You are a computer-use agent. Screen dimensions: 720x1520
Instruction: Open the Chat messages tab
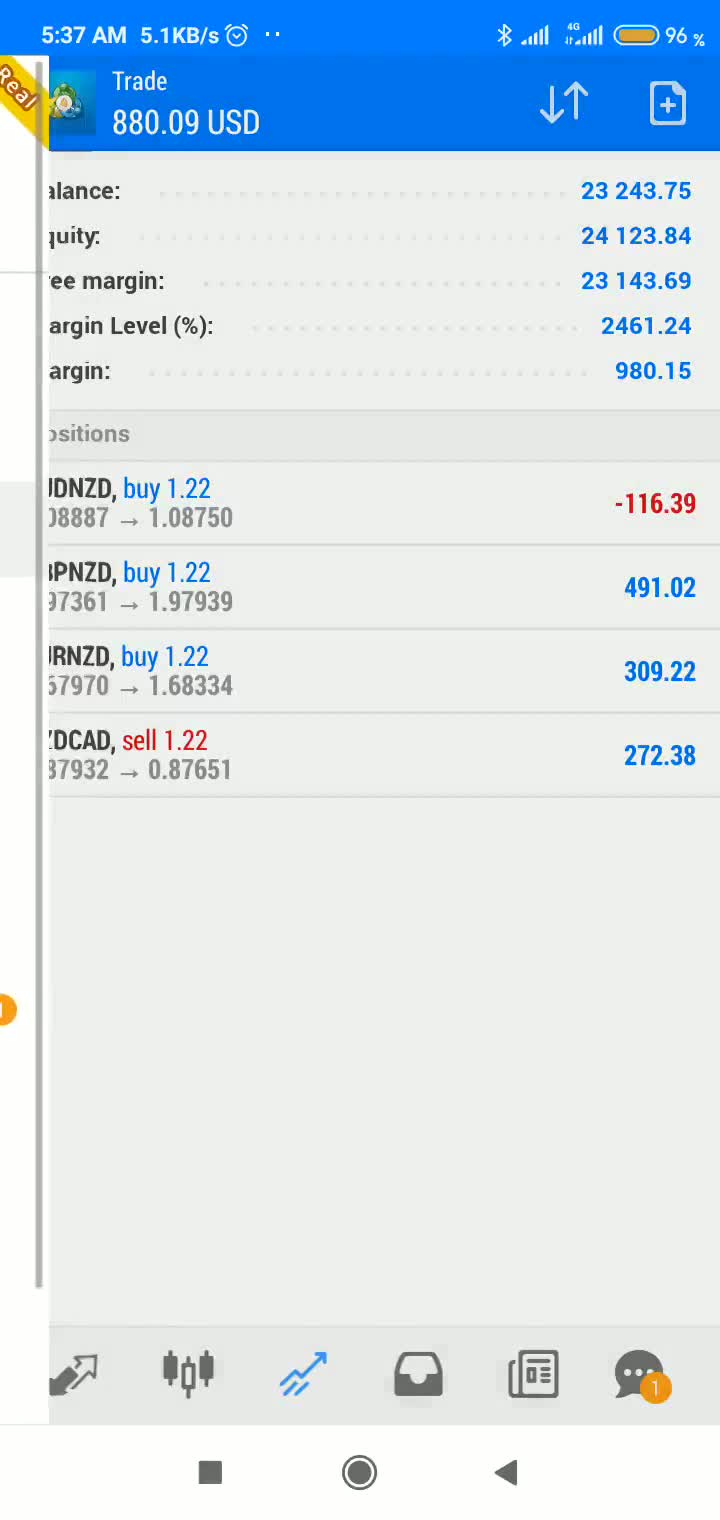click(x=640, y=1374)
